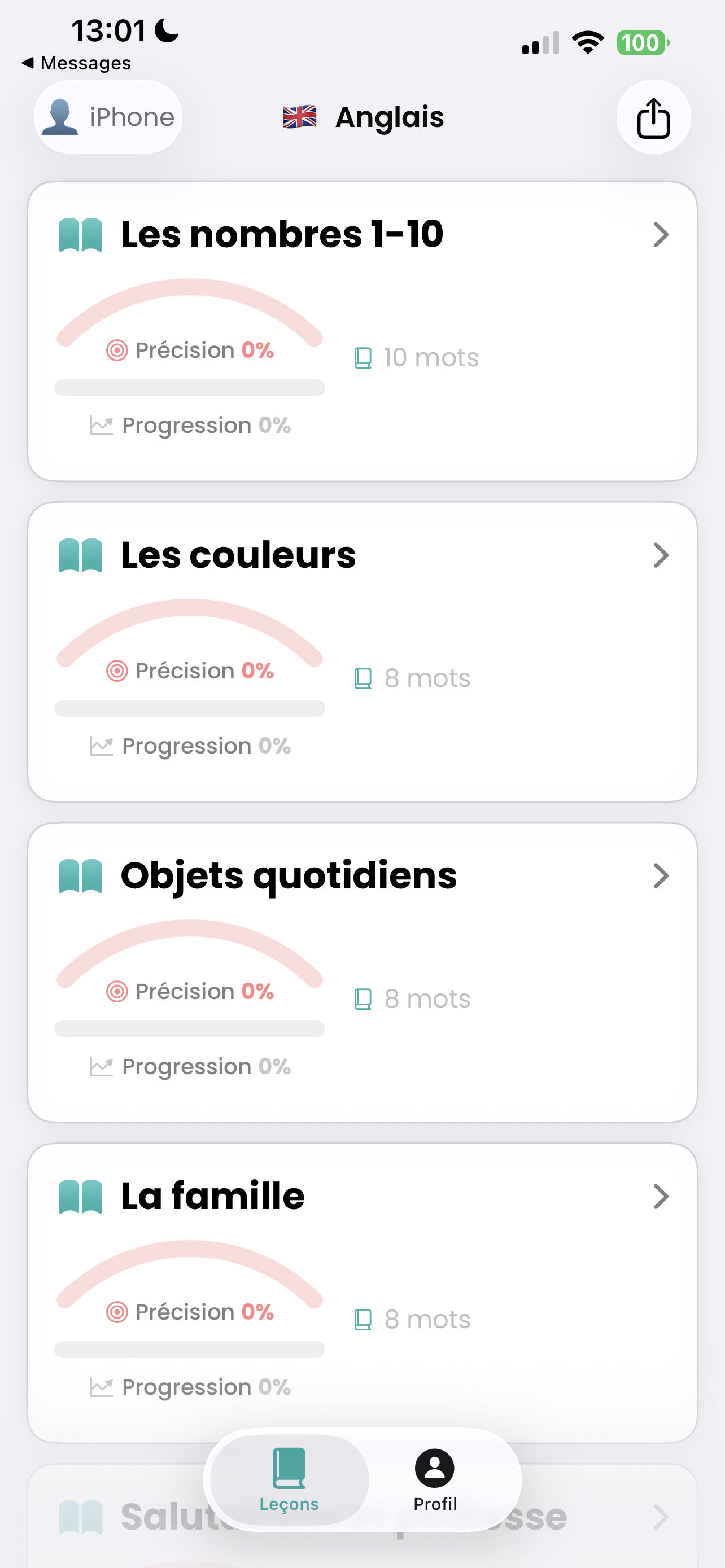Image resolution: width=725 pixels, height=1568 pixels.
Task: Switch to the Profil tab
Action: pyautogui.click(x=435, y=1480)
